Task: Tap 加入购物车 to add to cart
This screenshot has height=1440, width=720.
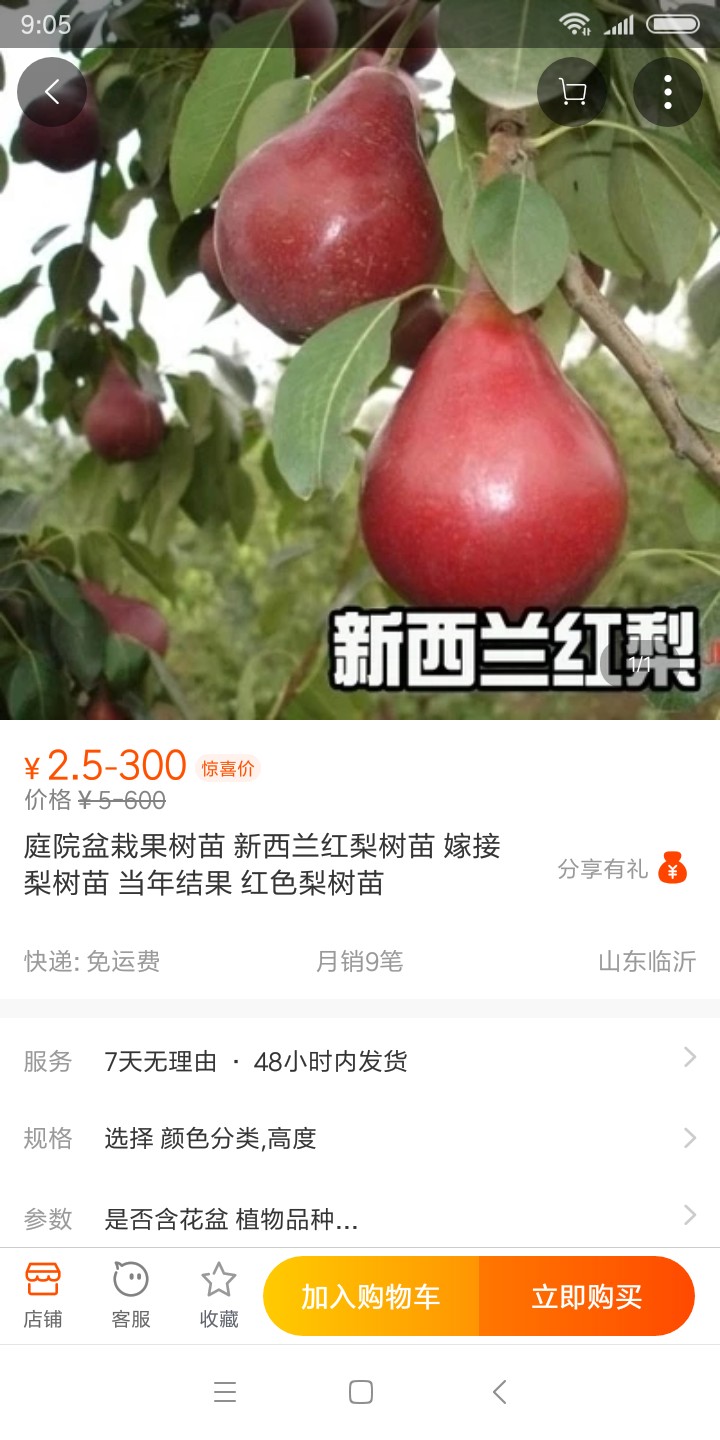Action: coord(371,1297)
